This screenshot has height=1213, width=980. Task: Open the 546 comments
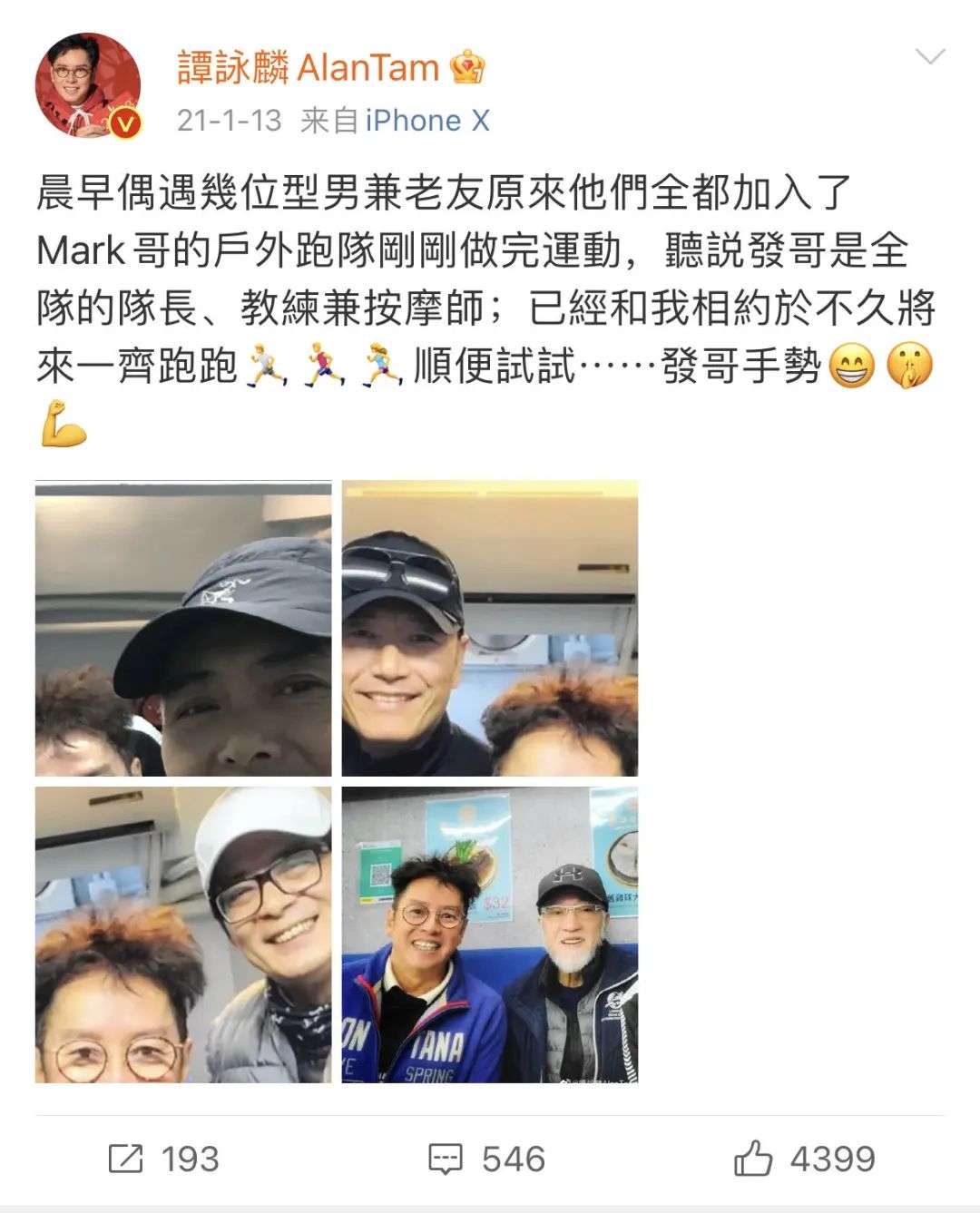(487, 1159)
